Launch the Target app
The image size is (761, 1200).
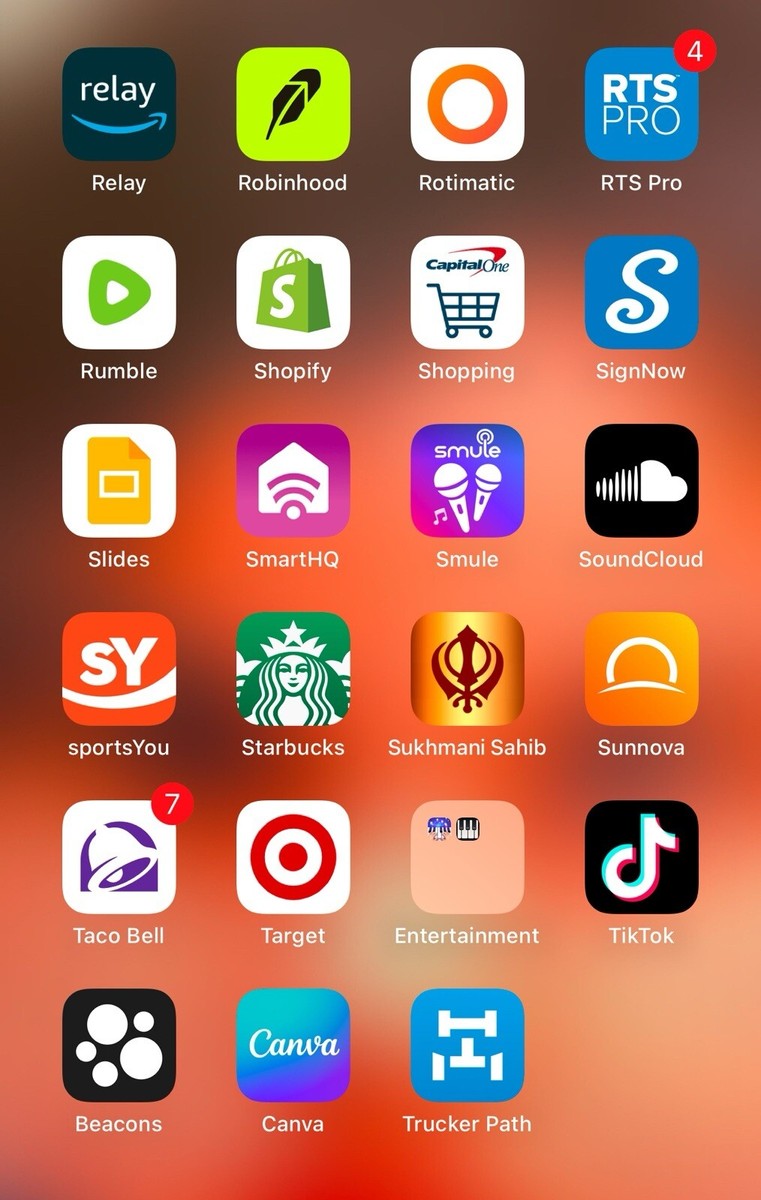(293, 857)
